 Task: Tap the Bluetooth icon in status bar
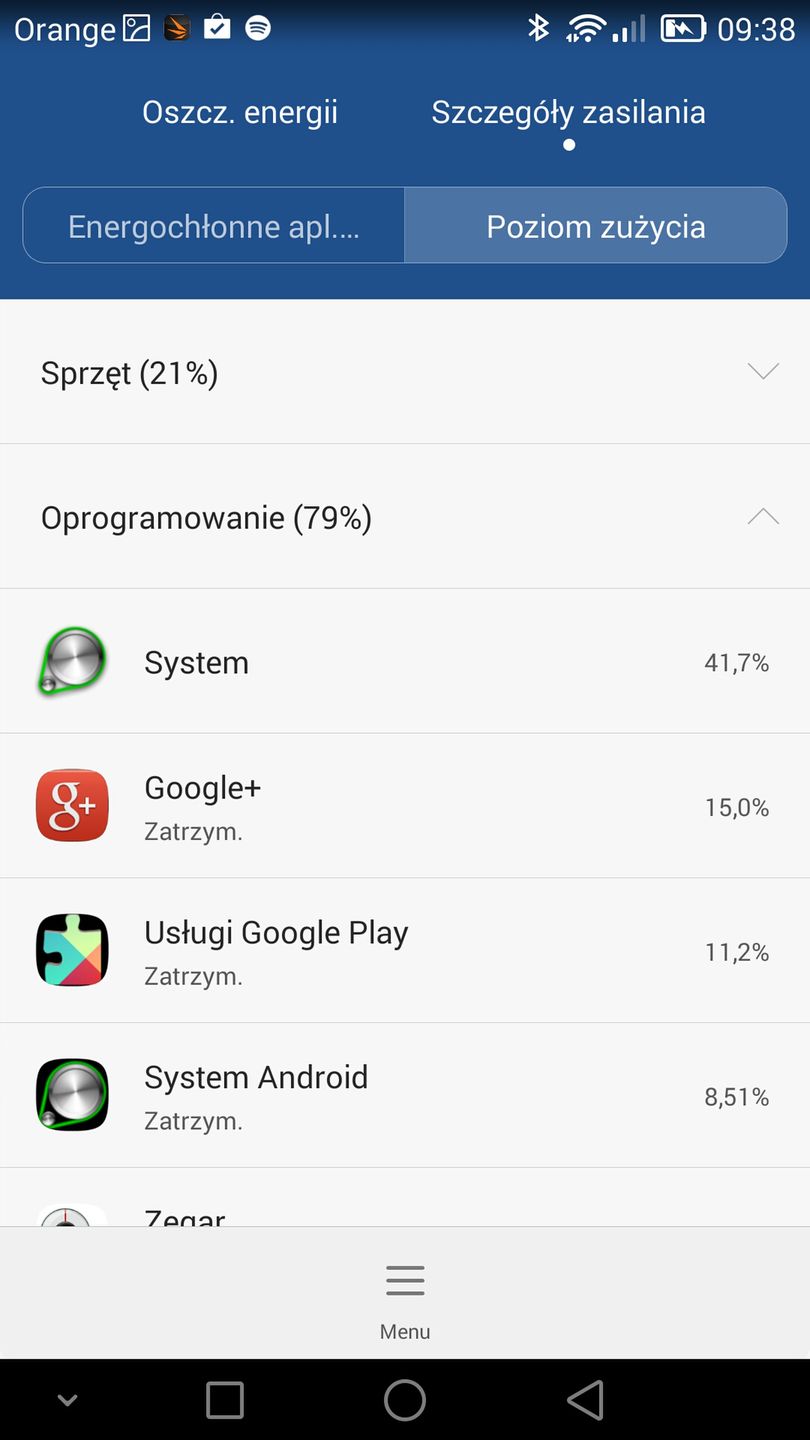(x=538, y=28)
